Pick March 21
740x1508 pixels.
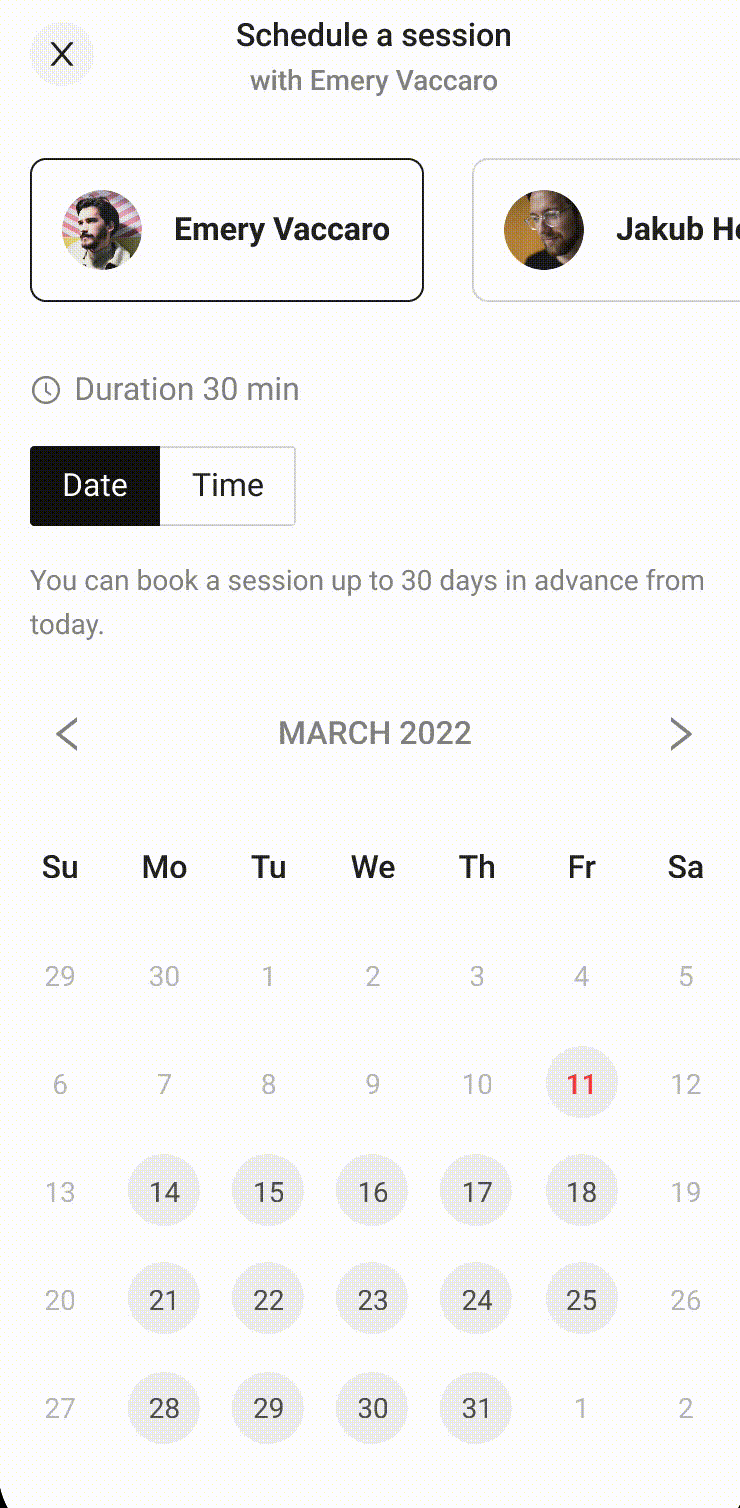click(x=164, y=1299)
